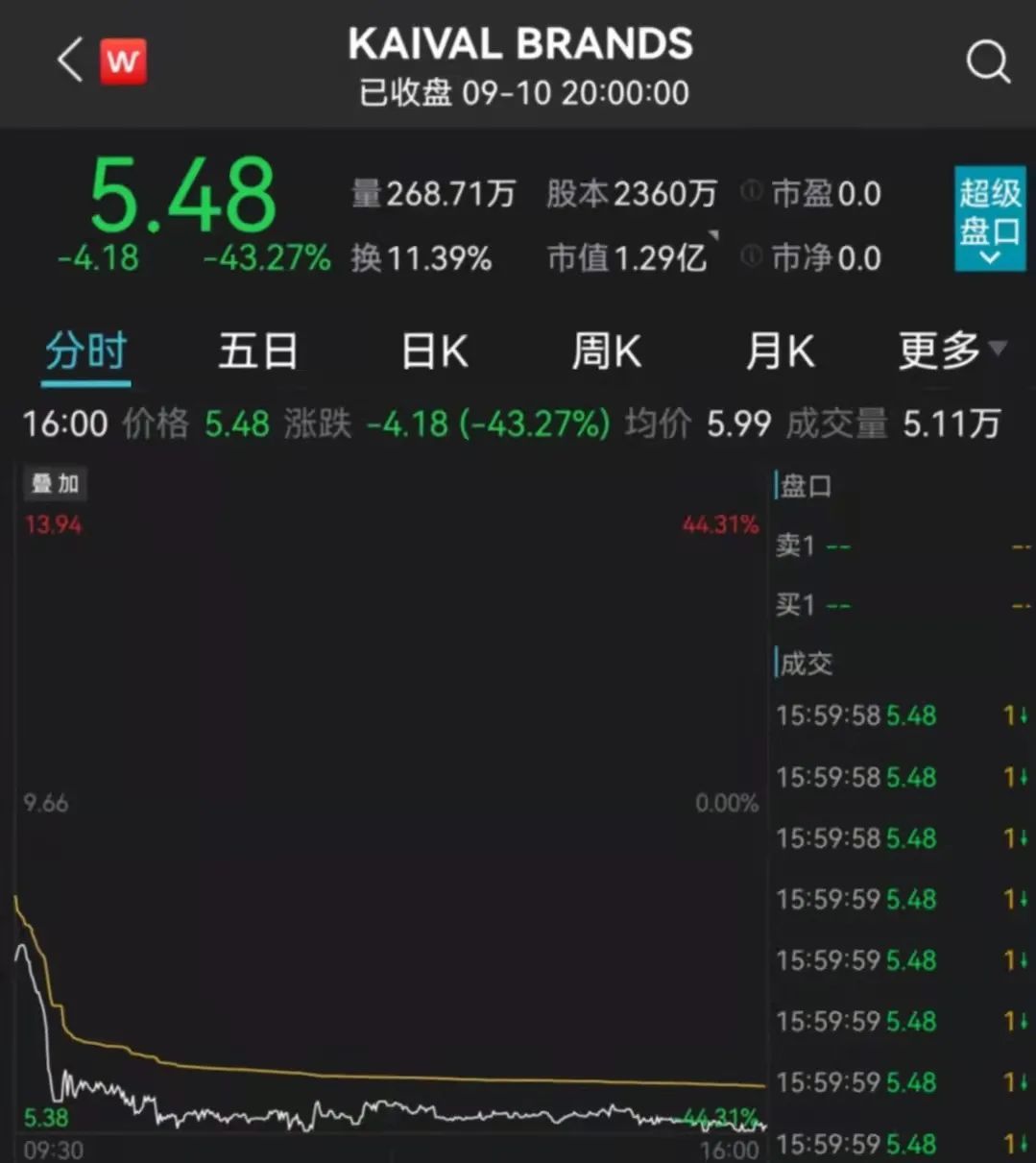This screenshot has width=1036, height=1163.
Task: Click the info icon next to 市盈 0.0
Action: pos(751,193)
